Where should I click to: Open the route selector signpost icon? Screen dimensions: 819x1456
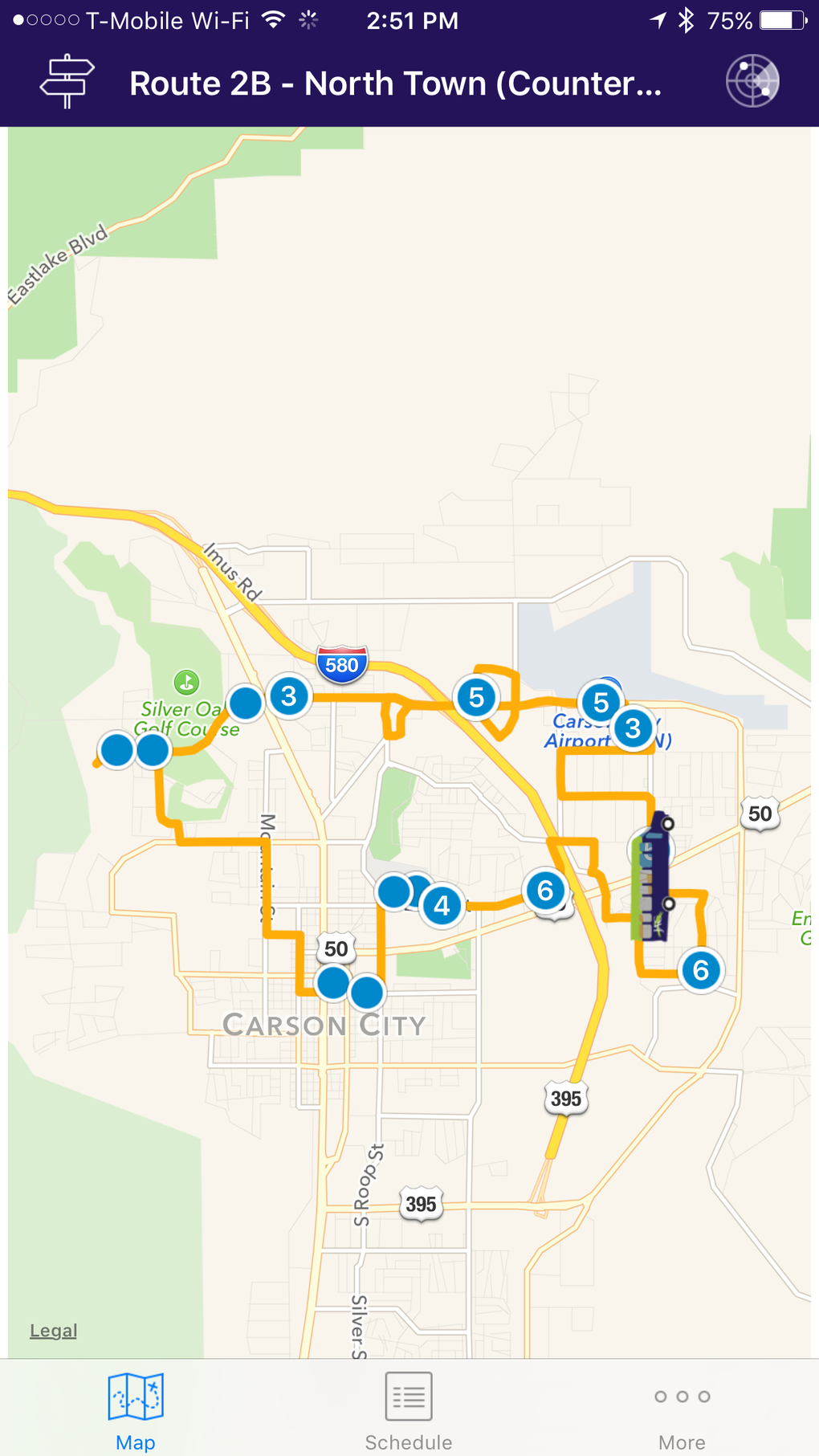coord(67,81)
